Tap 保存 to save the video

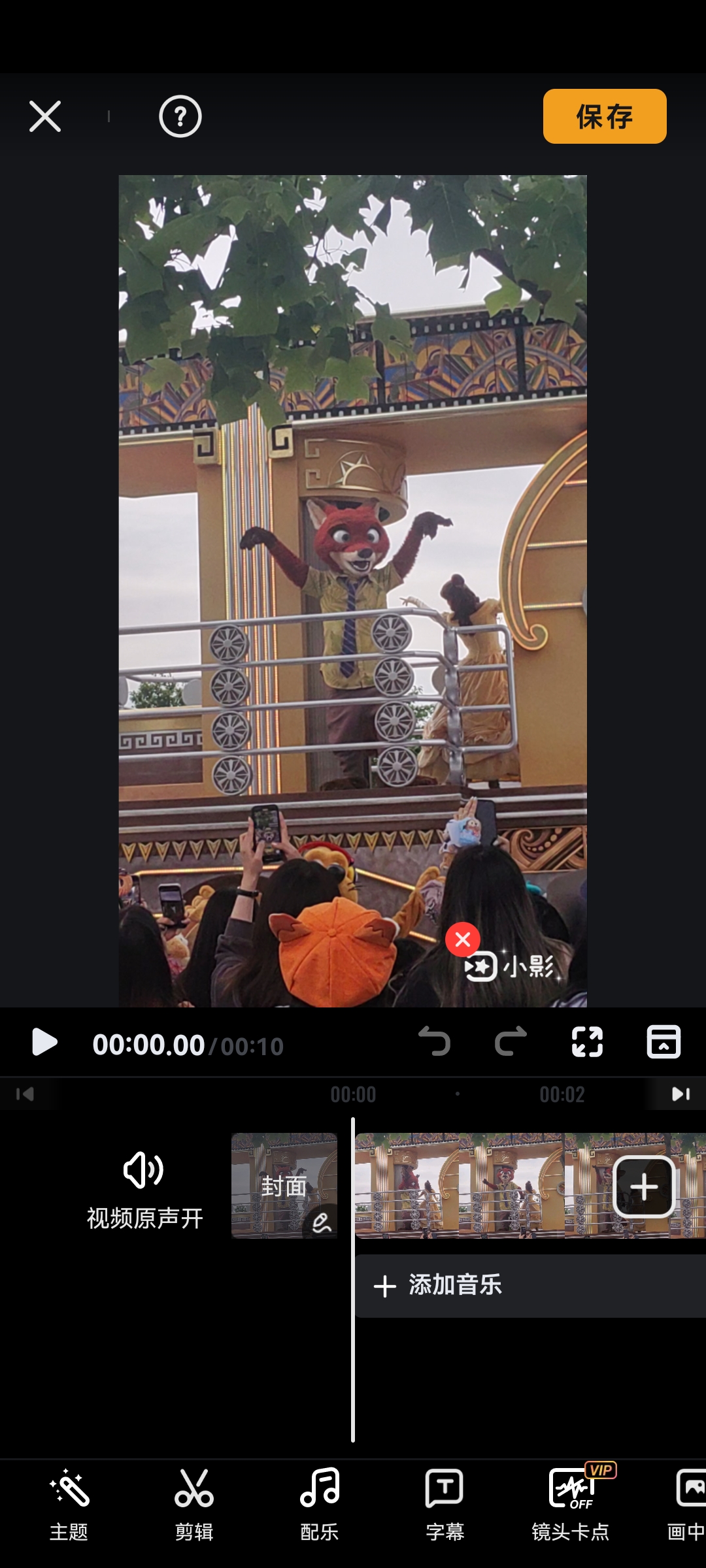[x=603, y=116]
